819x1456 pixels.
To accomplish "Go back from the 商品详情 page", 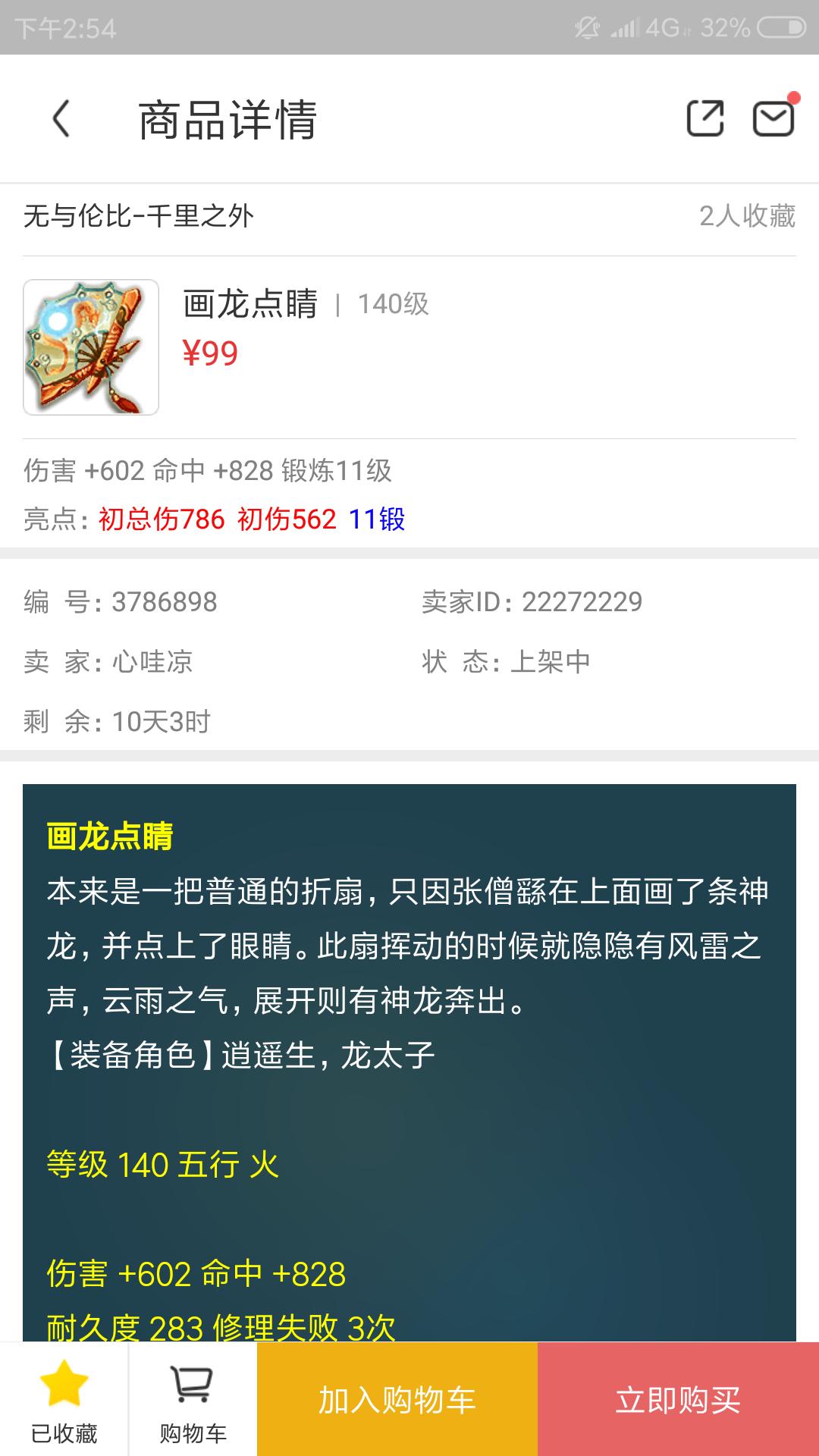I will point(61,119).
